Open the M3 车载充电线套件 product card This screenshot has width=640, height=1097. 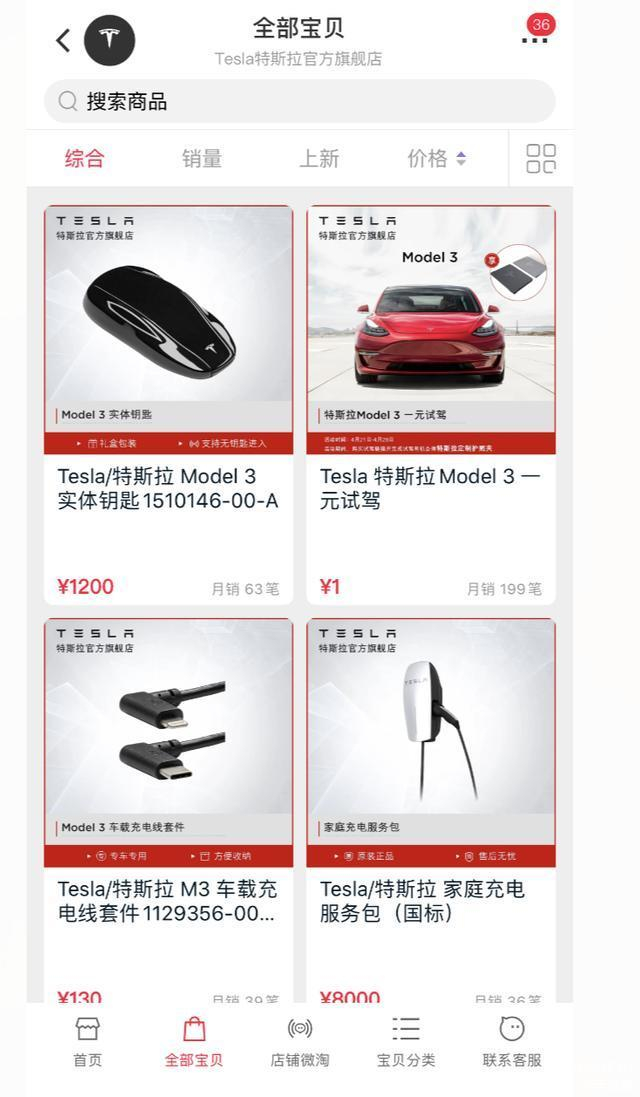(168, 810)
